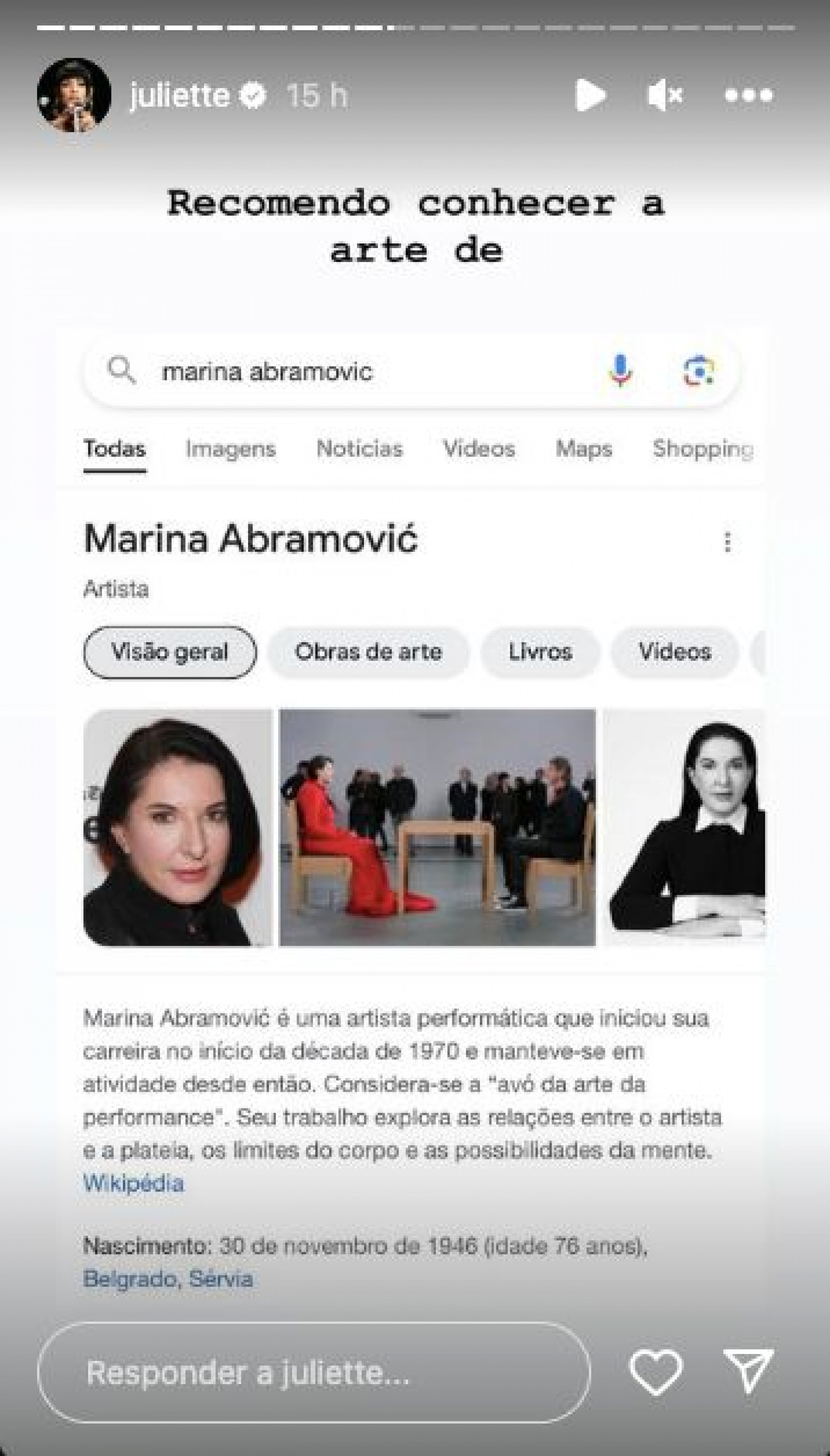Open the magnifying glass search icon

[121, 373]
